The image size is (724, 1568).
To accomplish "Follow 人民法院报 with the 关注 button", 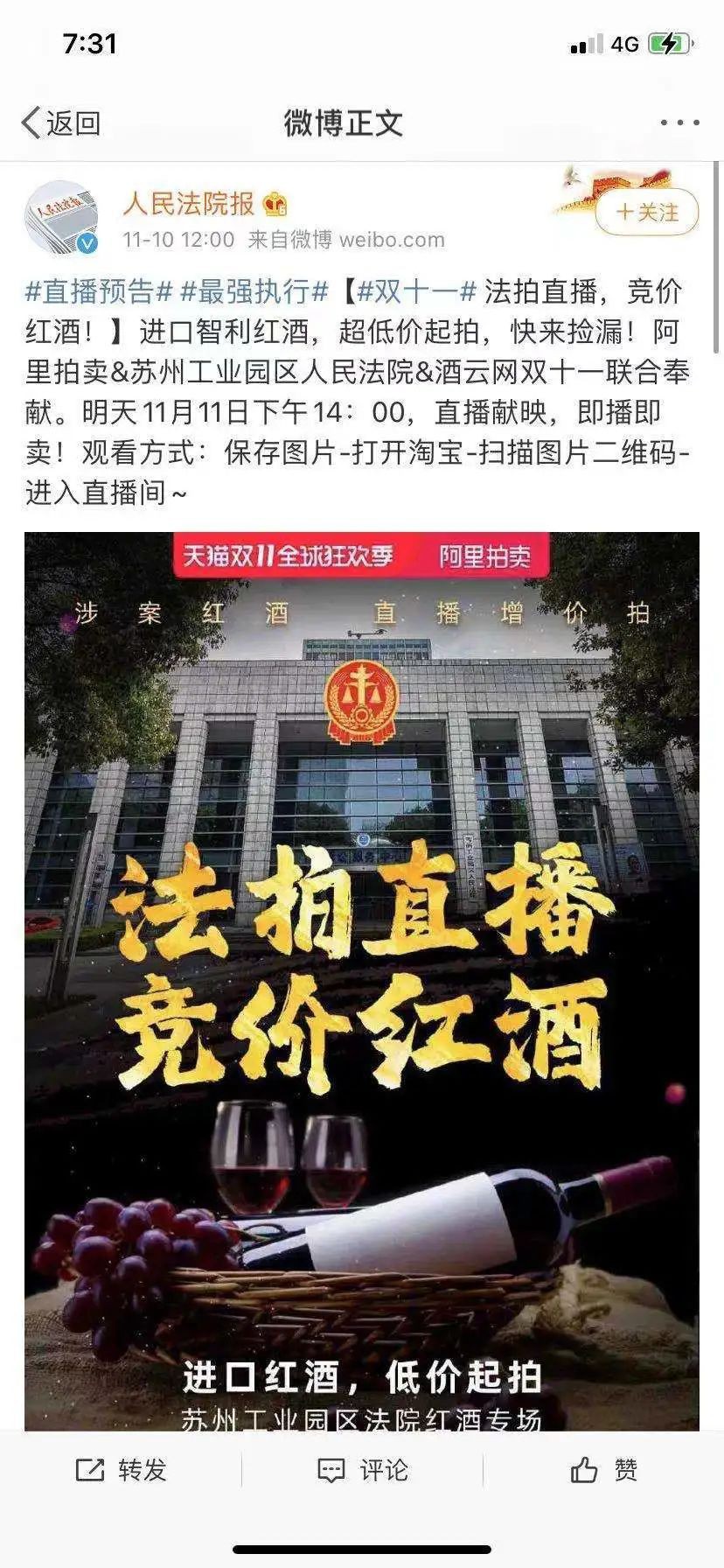I will click(x=648, y=213).
